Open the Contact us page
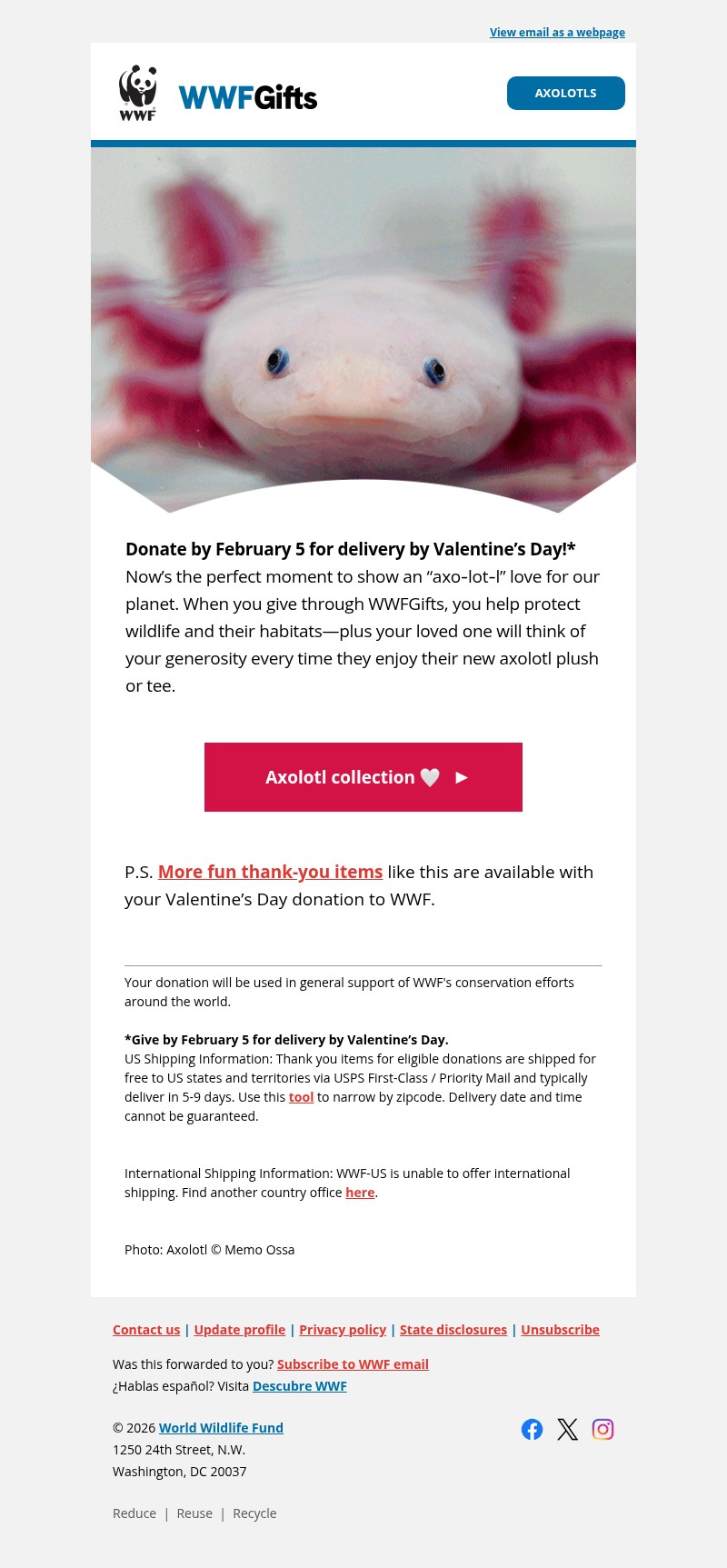Screen dimensions: 727x1568 click(146, 1329)
